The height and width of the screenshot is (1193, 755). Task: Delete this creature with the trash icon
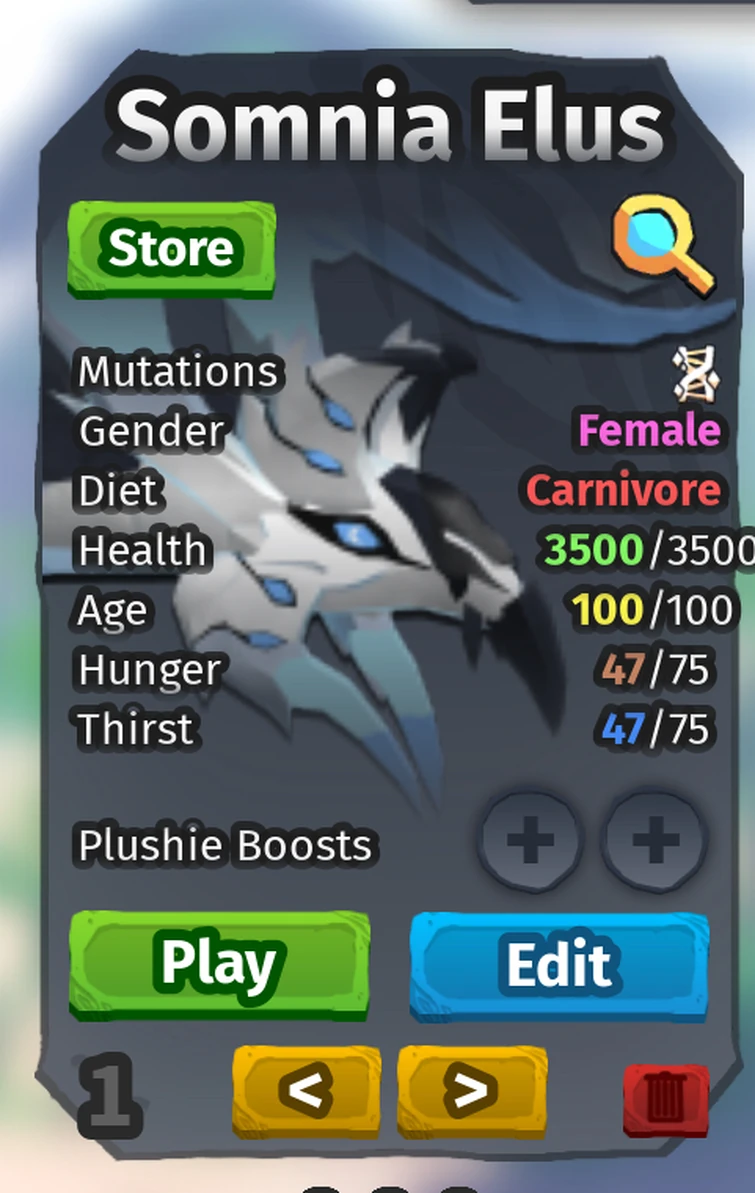(665, 1099)
